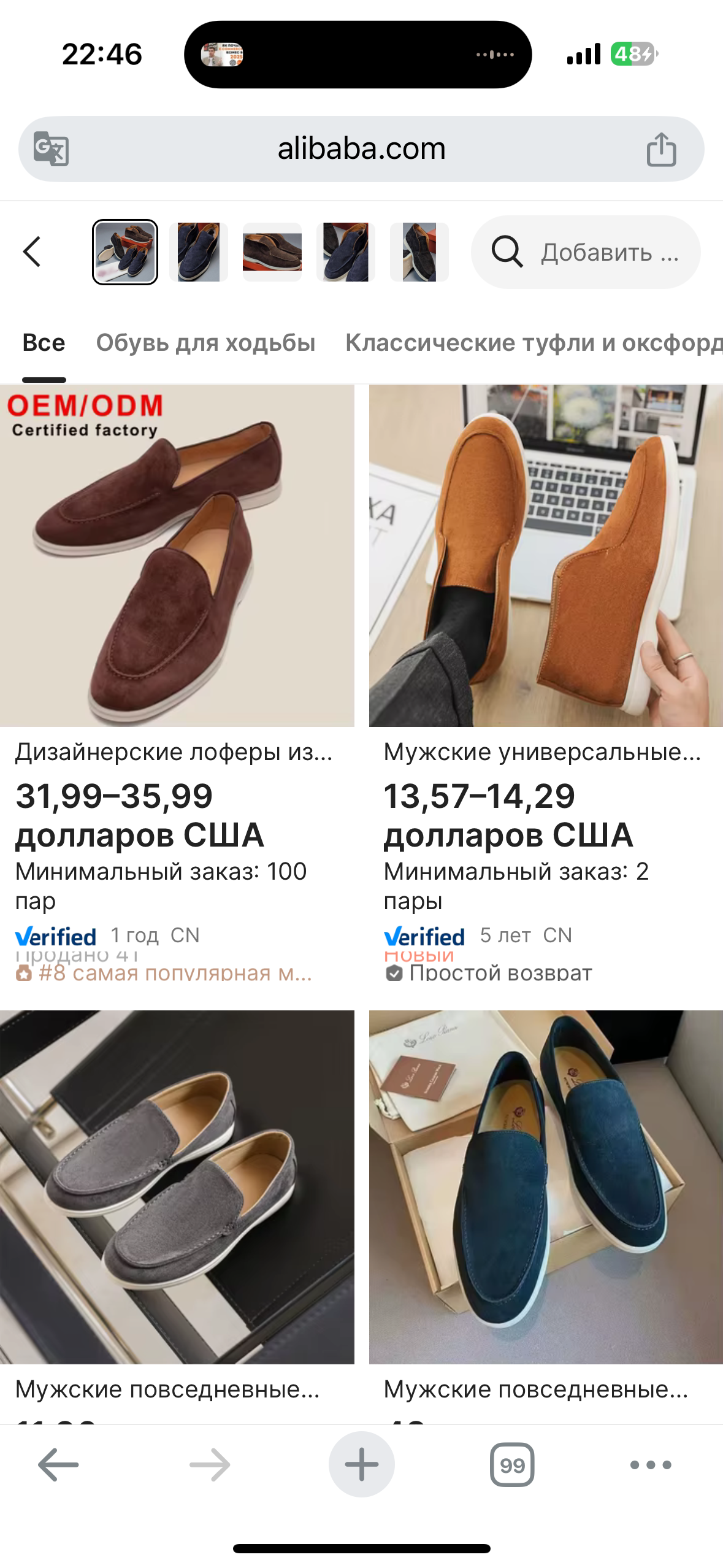The image size is (723, 1568).
Task: Select the fourth shoe image thumbnail
Action: (346, 252)
